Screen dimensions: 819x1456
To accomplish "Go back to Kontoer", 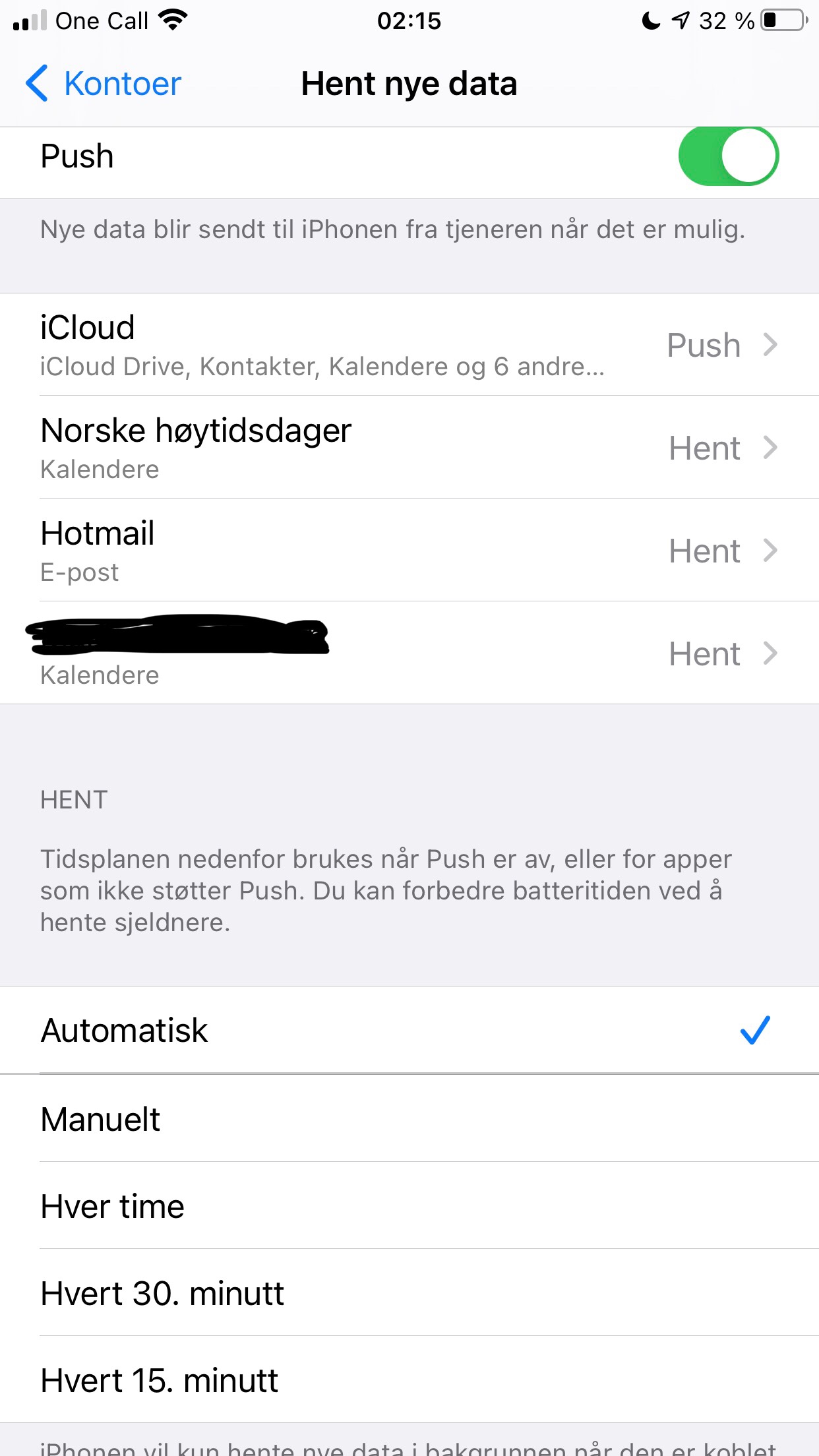I will tap(104, 84).
